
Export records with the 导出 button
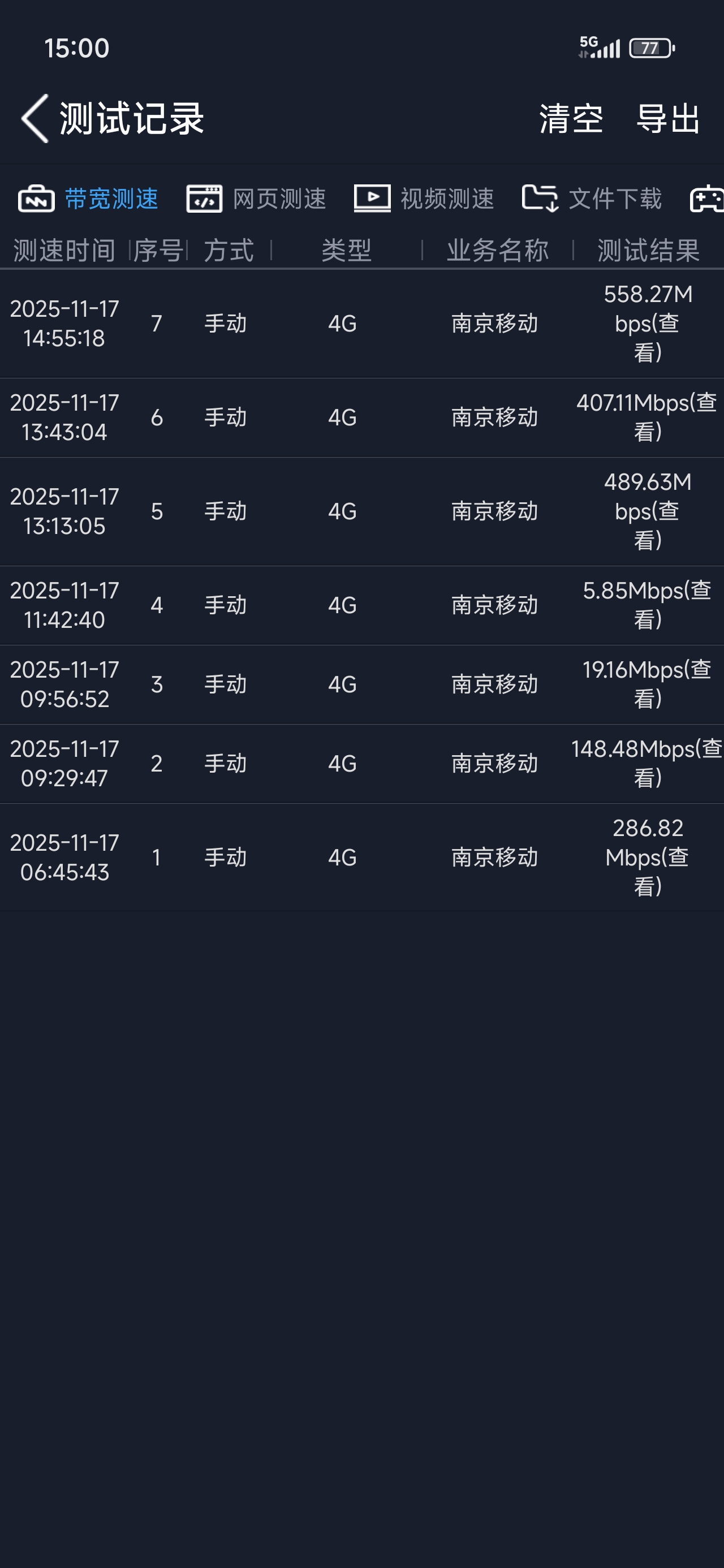point(668,118)
